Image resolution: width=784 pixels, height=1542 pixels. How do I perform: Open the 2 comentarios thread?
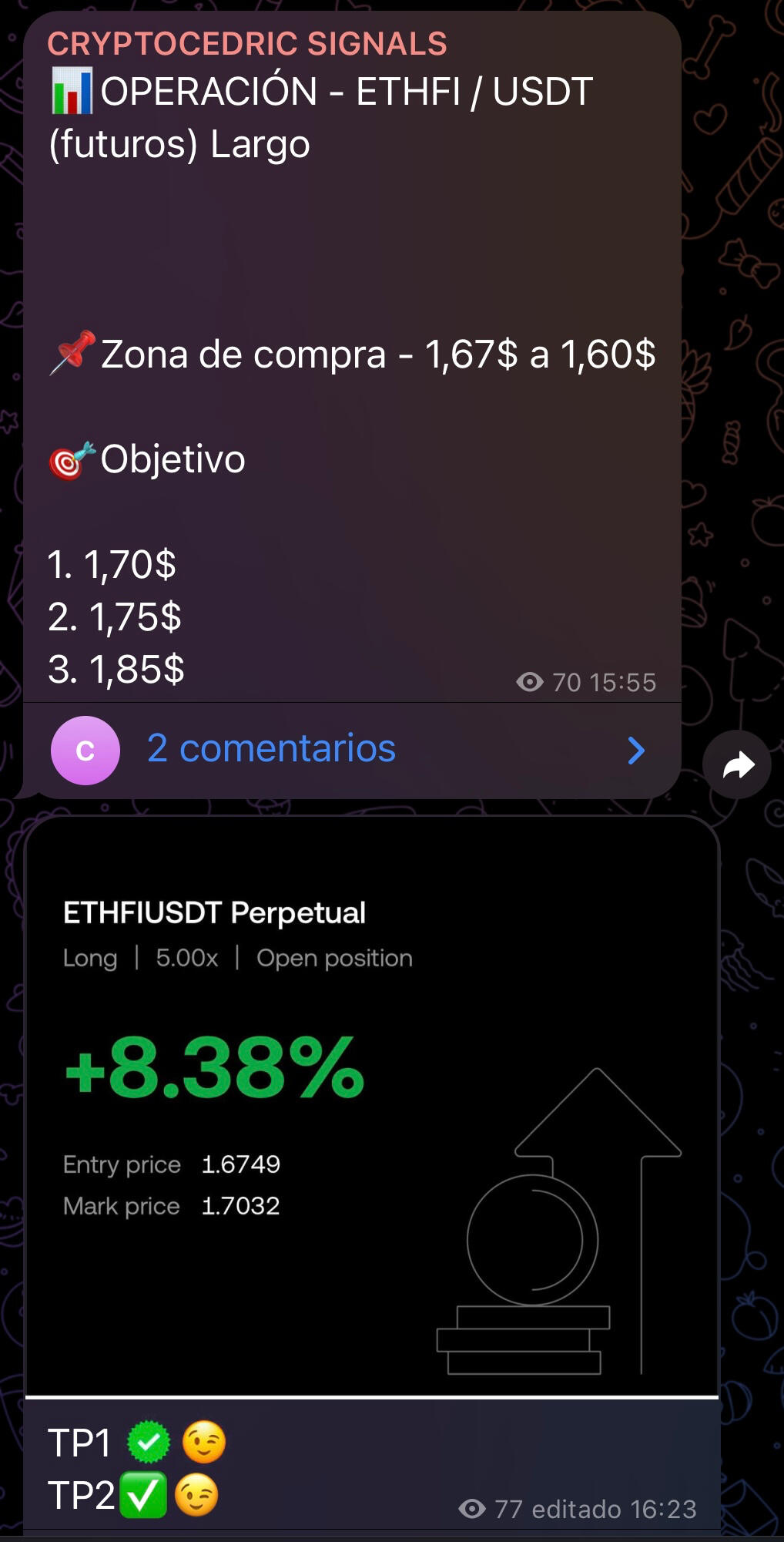[271, 749]
